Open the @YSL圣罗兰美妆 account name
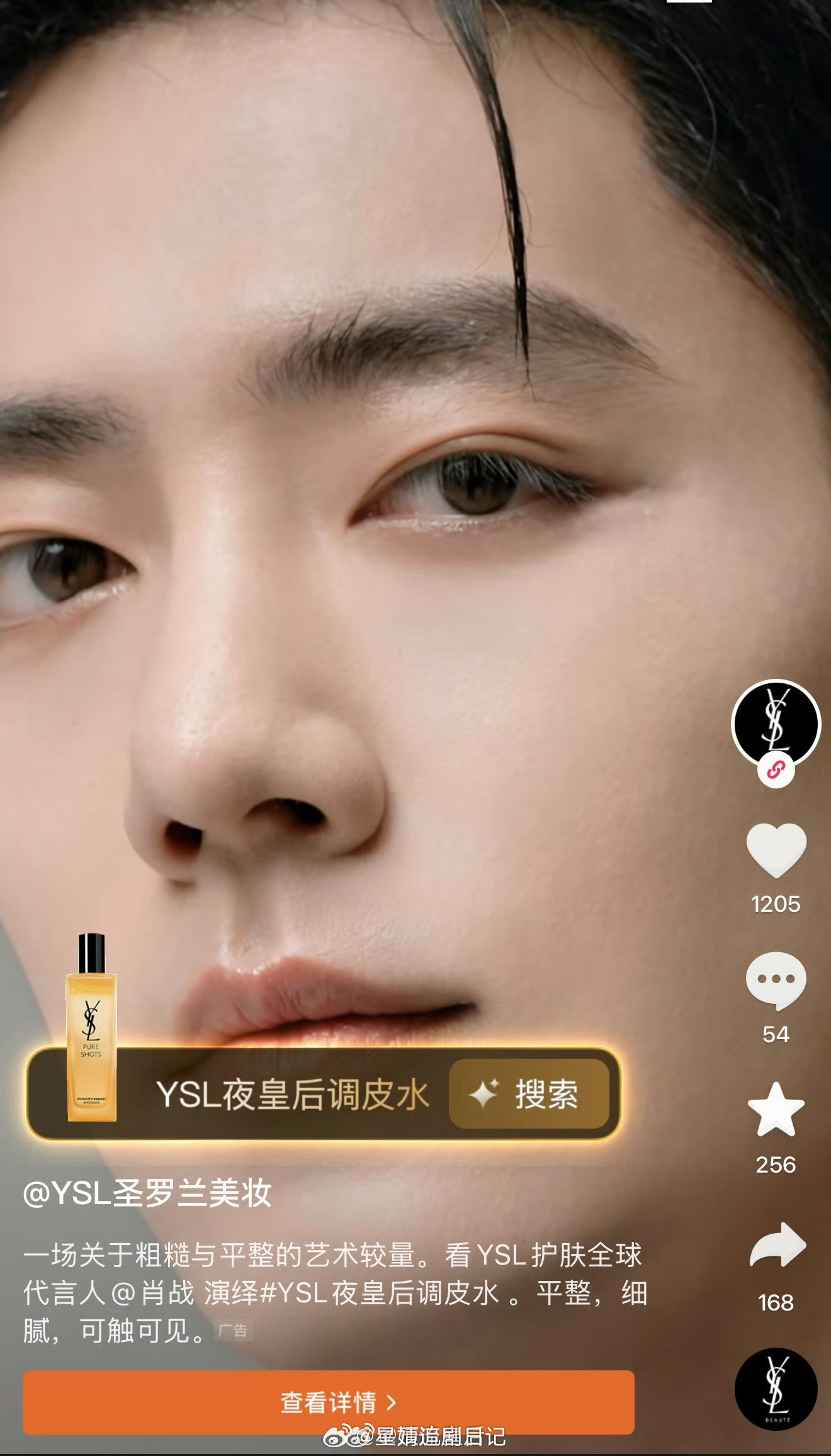831x1456 pixels. click(147, 1193)
